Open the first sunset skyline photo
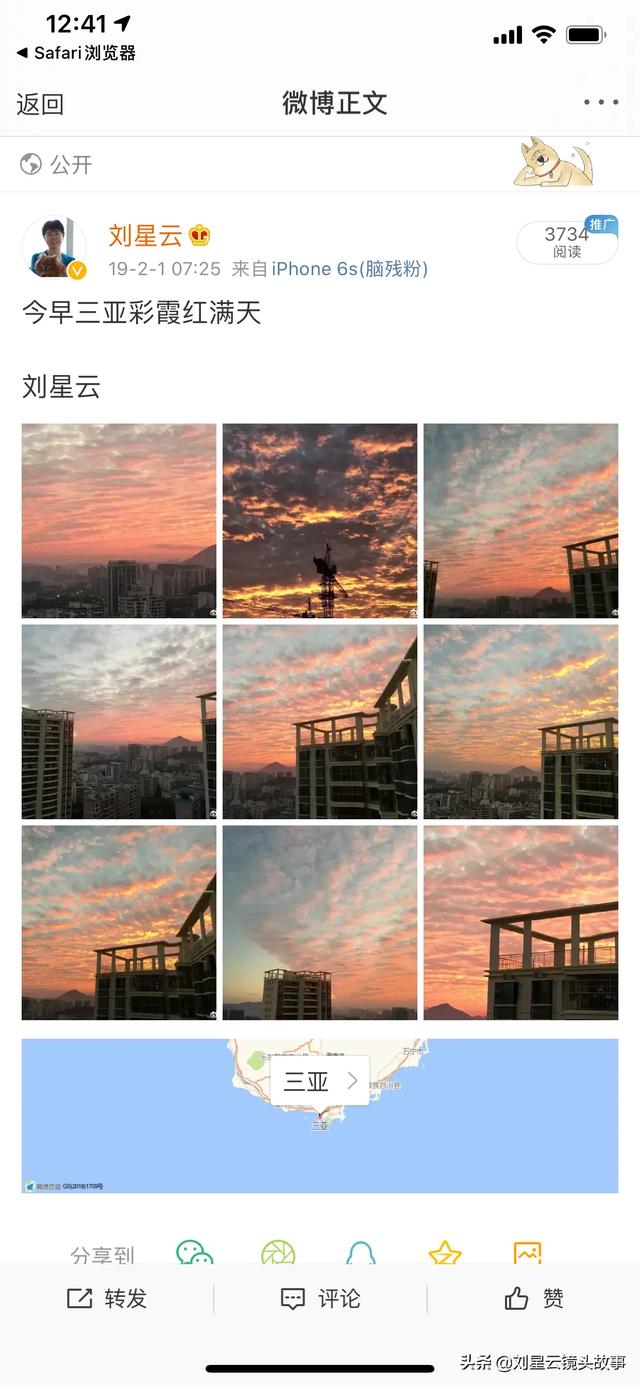Screen dimensions: 640x1385 (119, 520)
